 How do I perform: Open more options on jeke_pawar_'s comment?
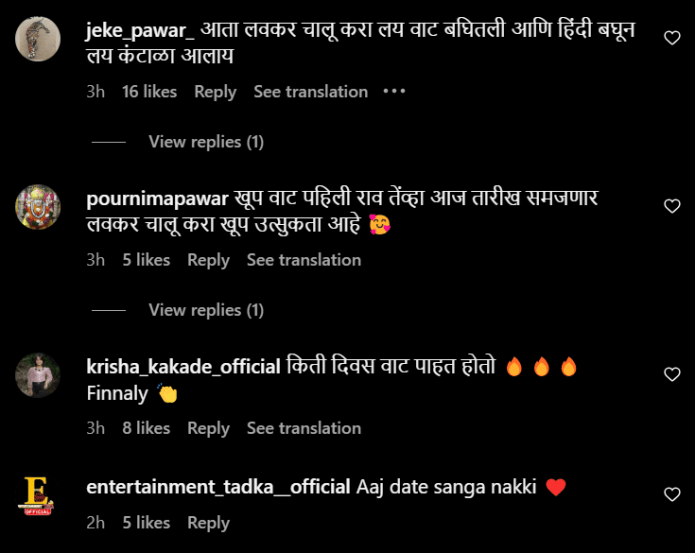tap(394, 92)
